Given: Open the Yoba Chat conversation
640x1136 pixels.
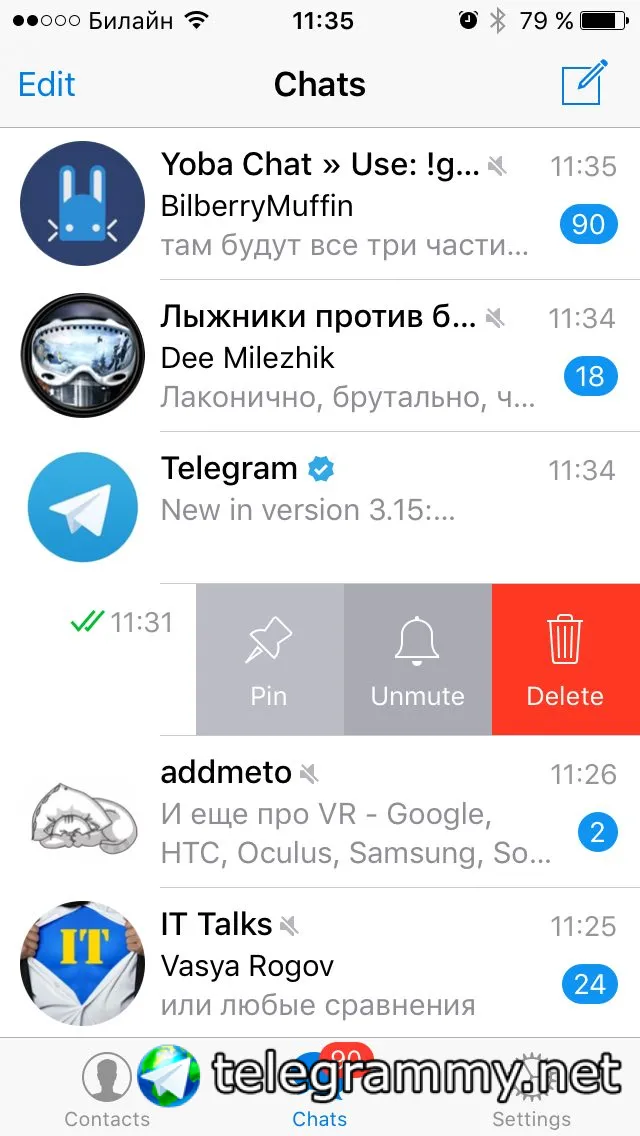Looking at the screenshot, I should tap(340, 205).
